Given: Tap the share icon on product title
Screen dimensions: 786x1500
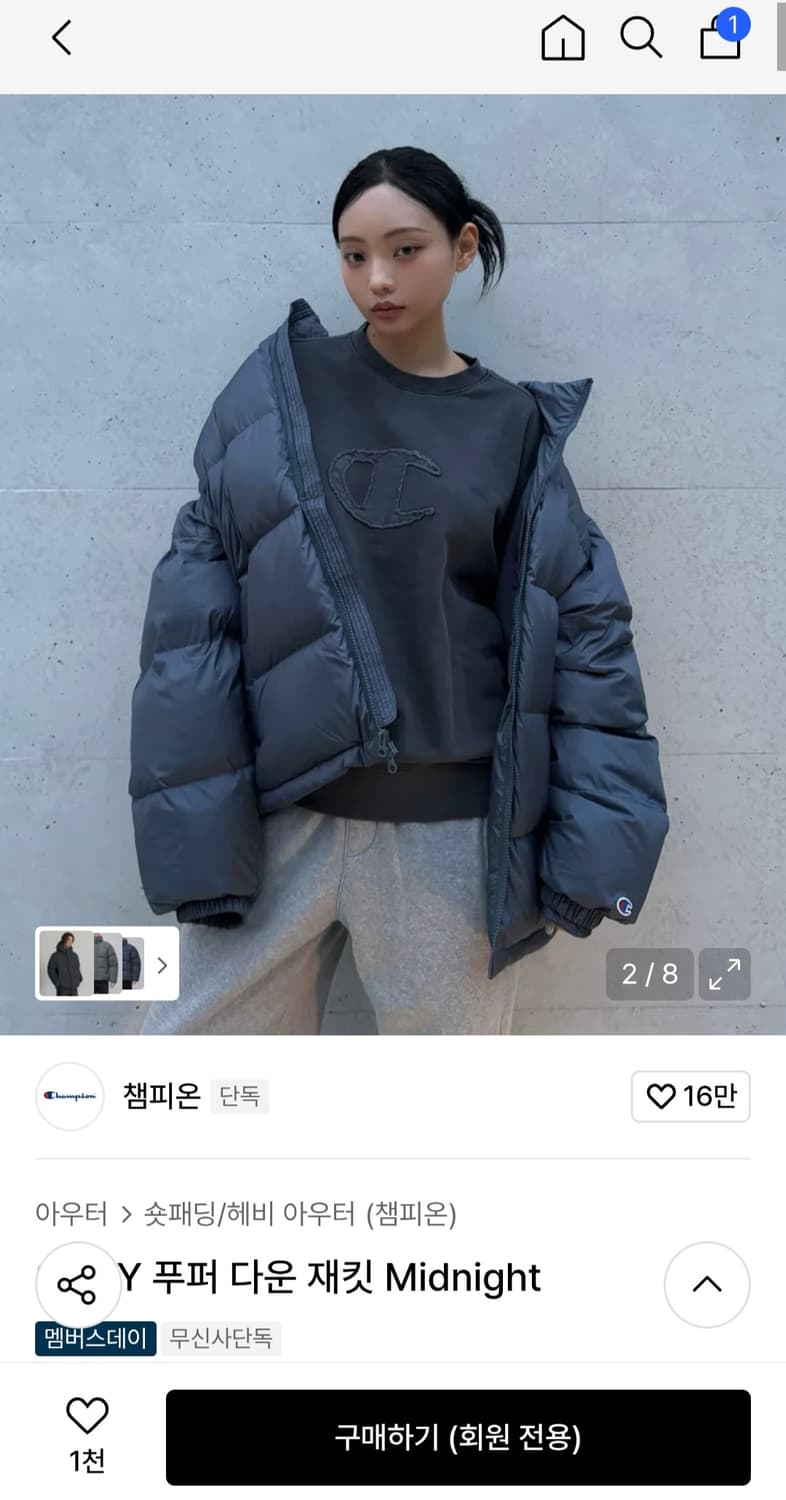Looking at the screenshot, I should 78,1283.
